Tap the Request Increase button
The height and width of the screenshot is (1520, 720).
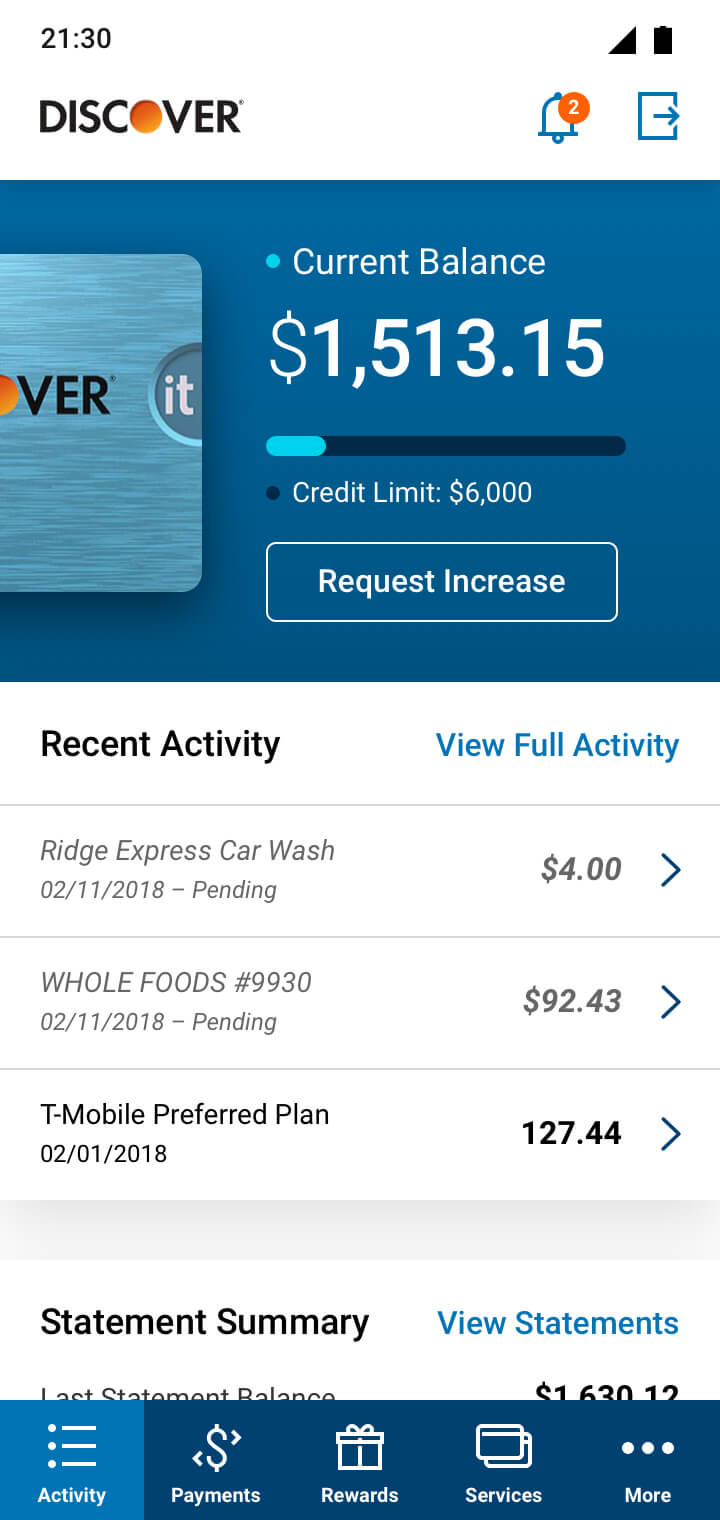point(441,582)
